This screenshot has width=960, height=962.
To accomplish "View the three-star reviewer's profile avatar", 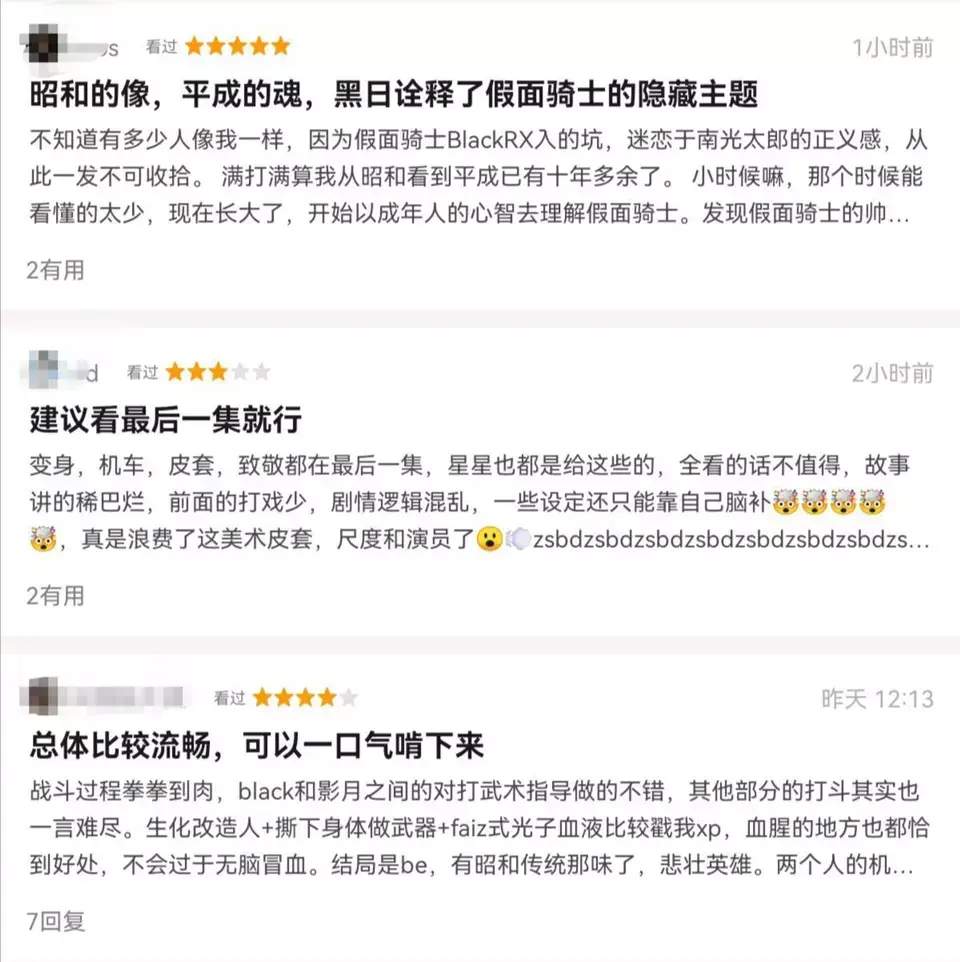I will [x=47, y=371].
